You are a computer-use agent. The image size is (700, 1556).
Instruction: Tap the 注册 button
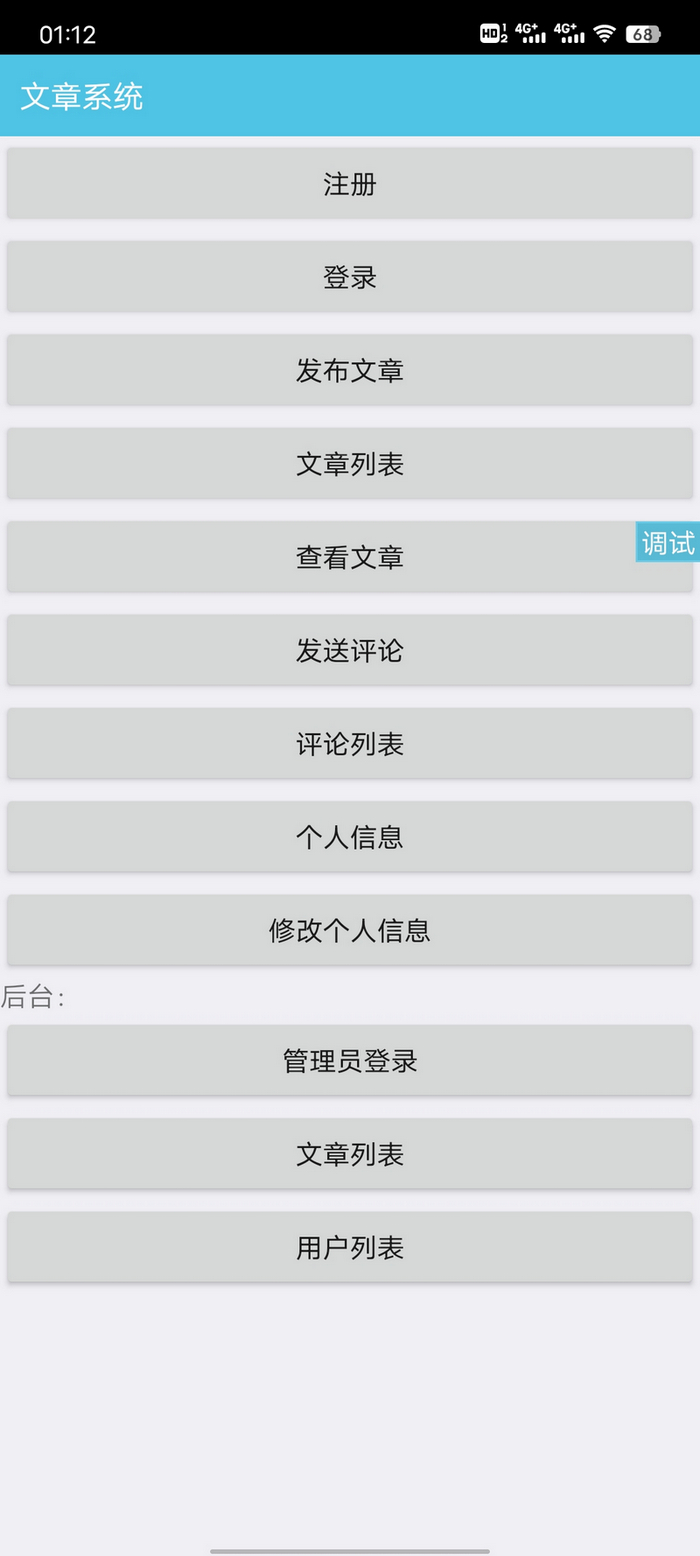(x=349, y=184)
